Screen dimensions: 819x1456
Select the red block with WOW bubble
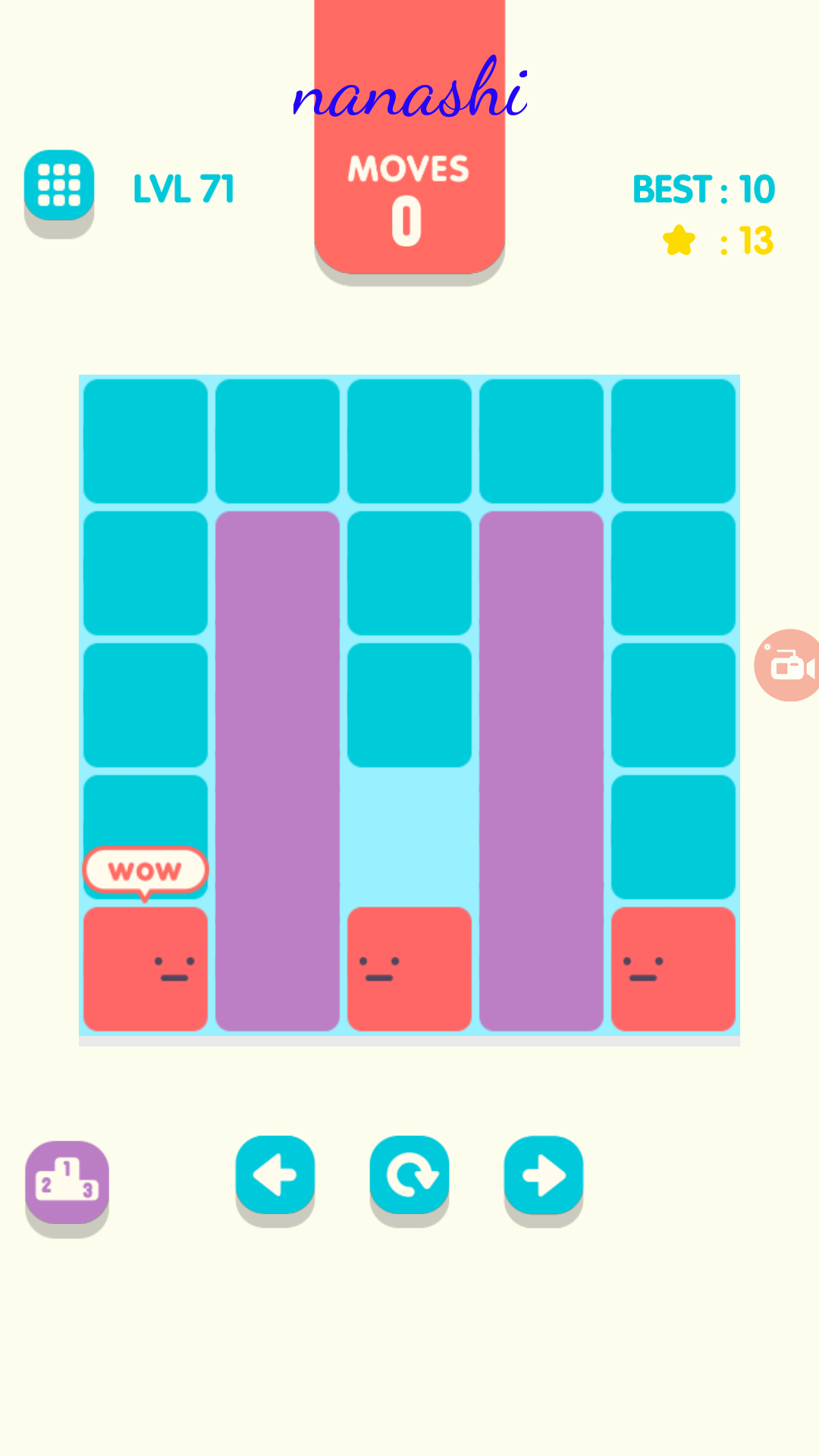point(145,969)
